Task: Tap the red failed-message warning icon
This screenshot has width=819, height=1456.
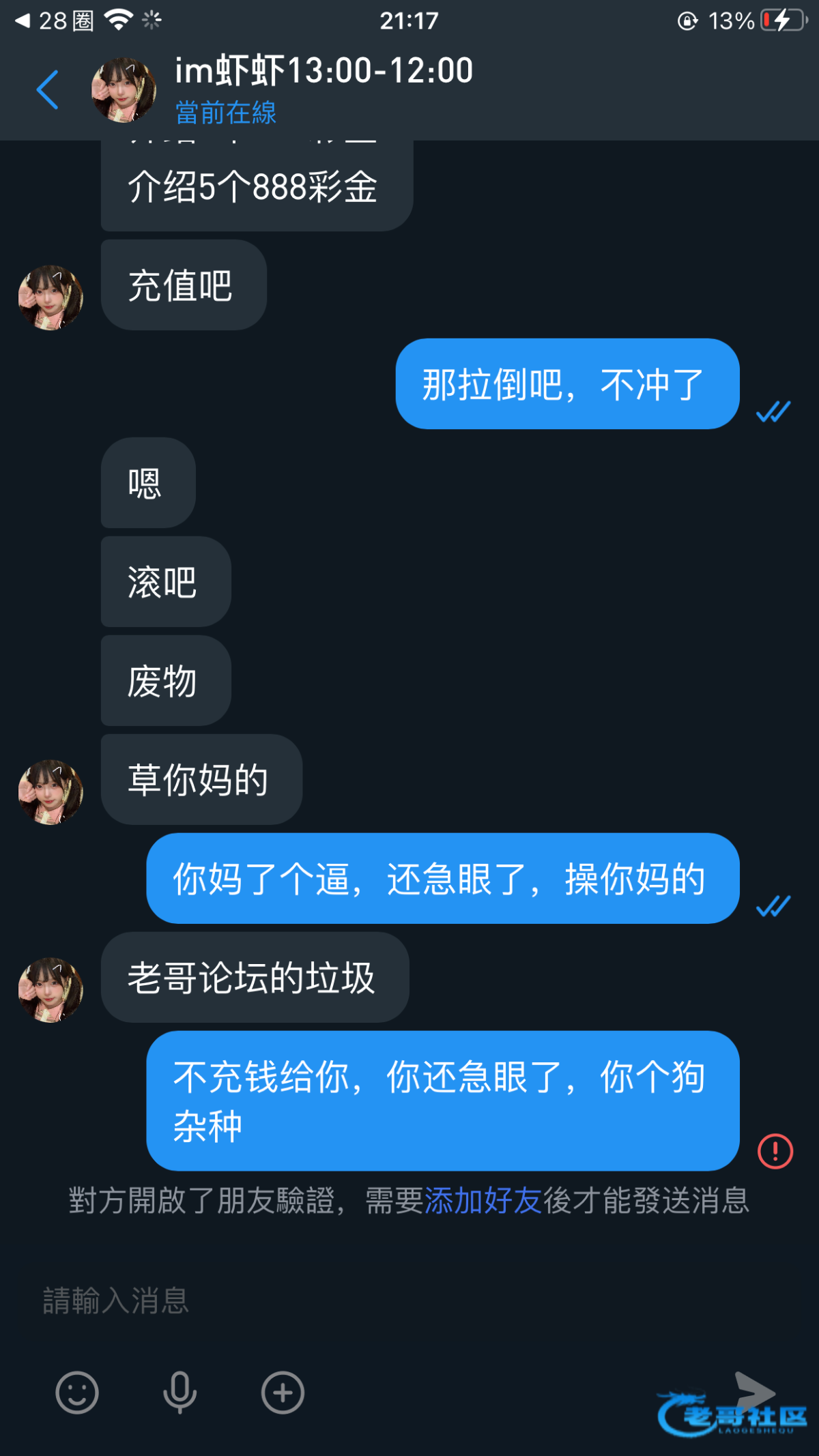Action: click(x=775, y=1151)
